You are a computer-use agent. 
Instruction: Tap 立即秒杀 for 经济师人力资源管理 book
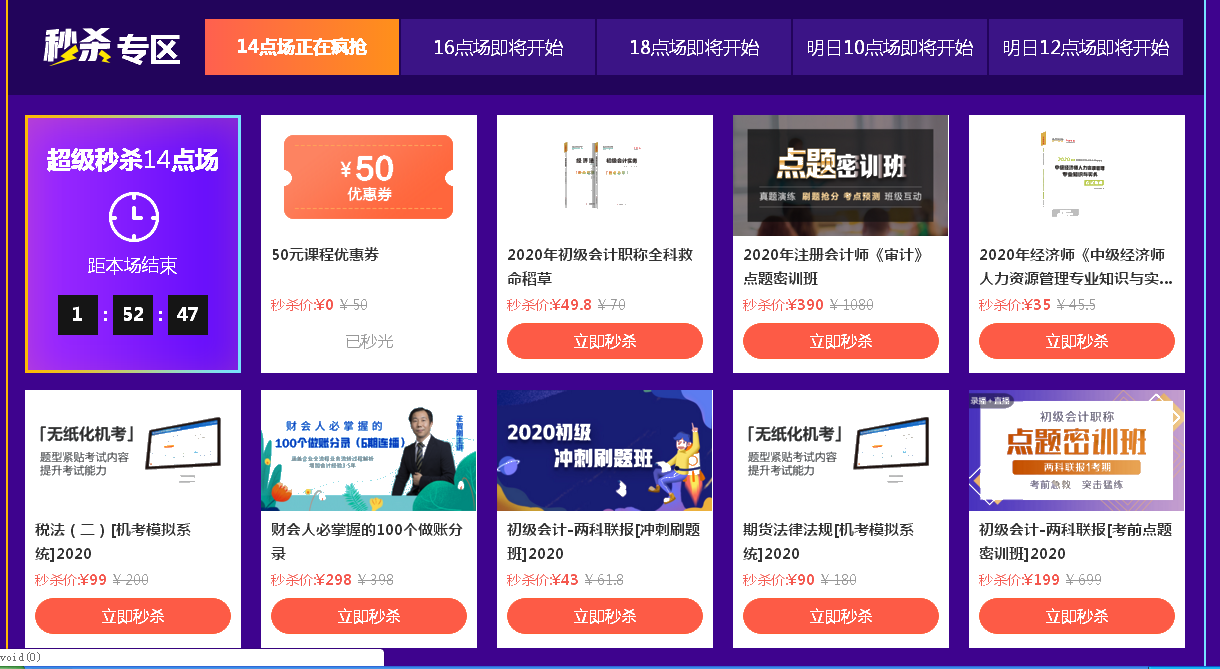click(x=1076, y=341)
